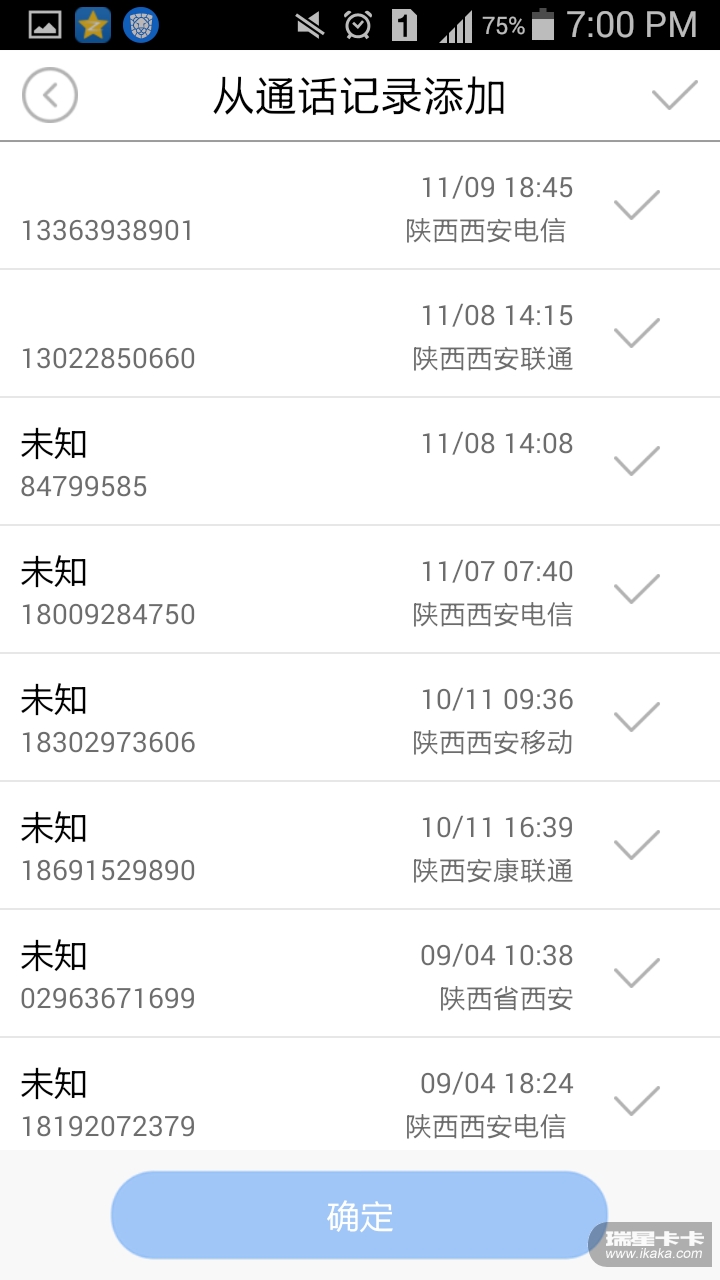Go back using the circled arrow
Viewport: 720px width, 1280px height.
(x=50, y=96)
